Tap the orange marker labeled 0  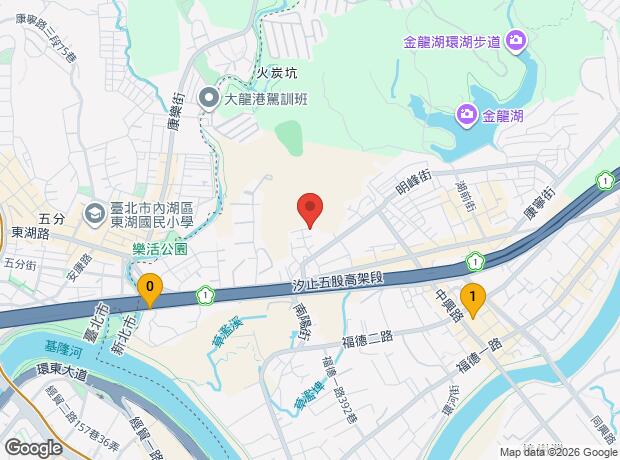(x=150, y=291)
